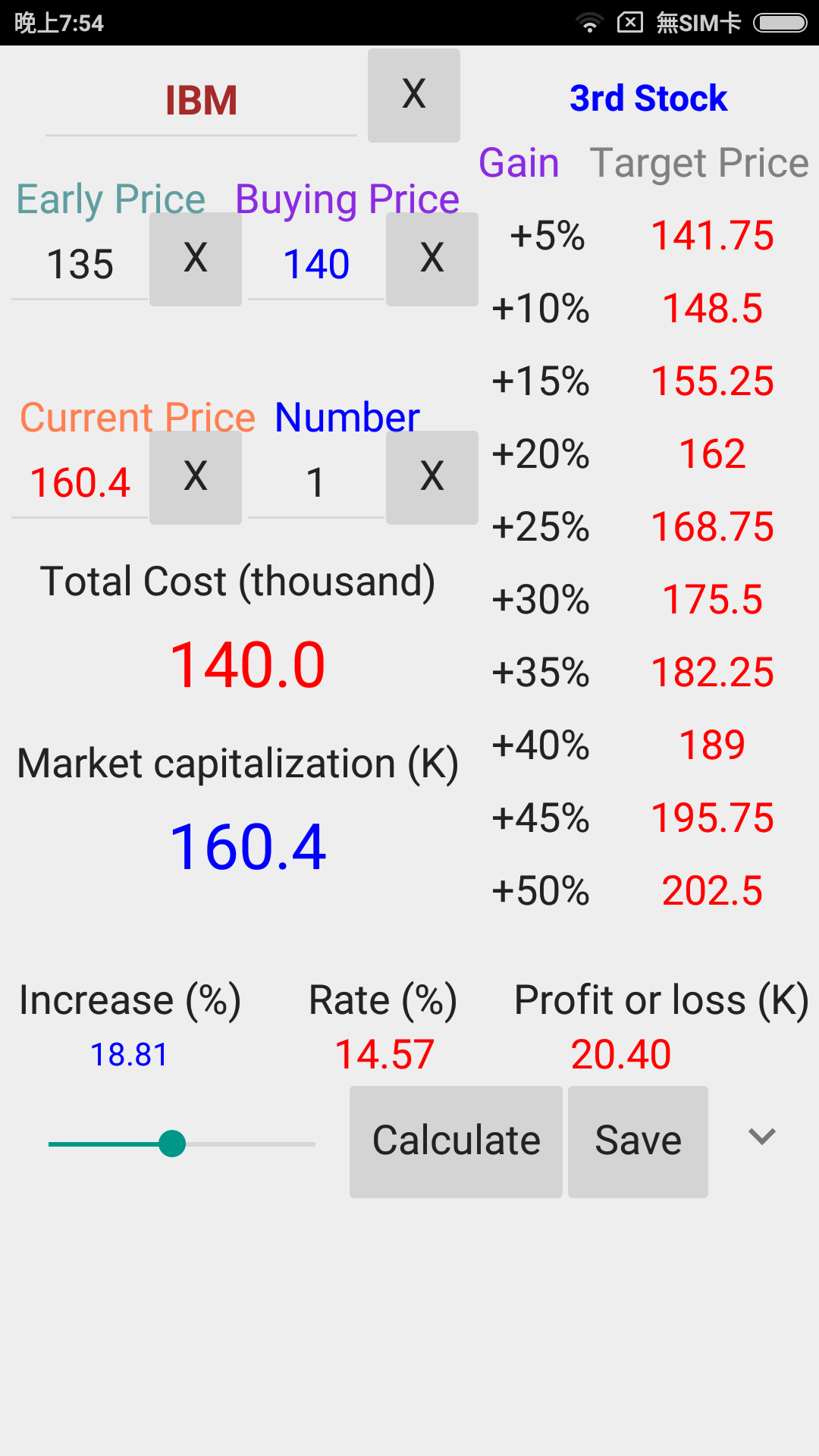Image resolution: width=819 pixels, height=1456 pixels.
Task: Clear the Early Price value
Action: click(196, 259)
